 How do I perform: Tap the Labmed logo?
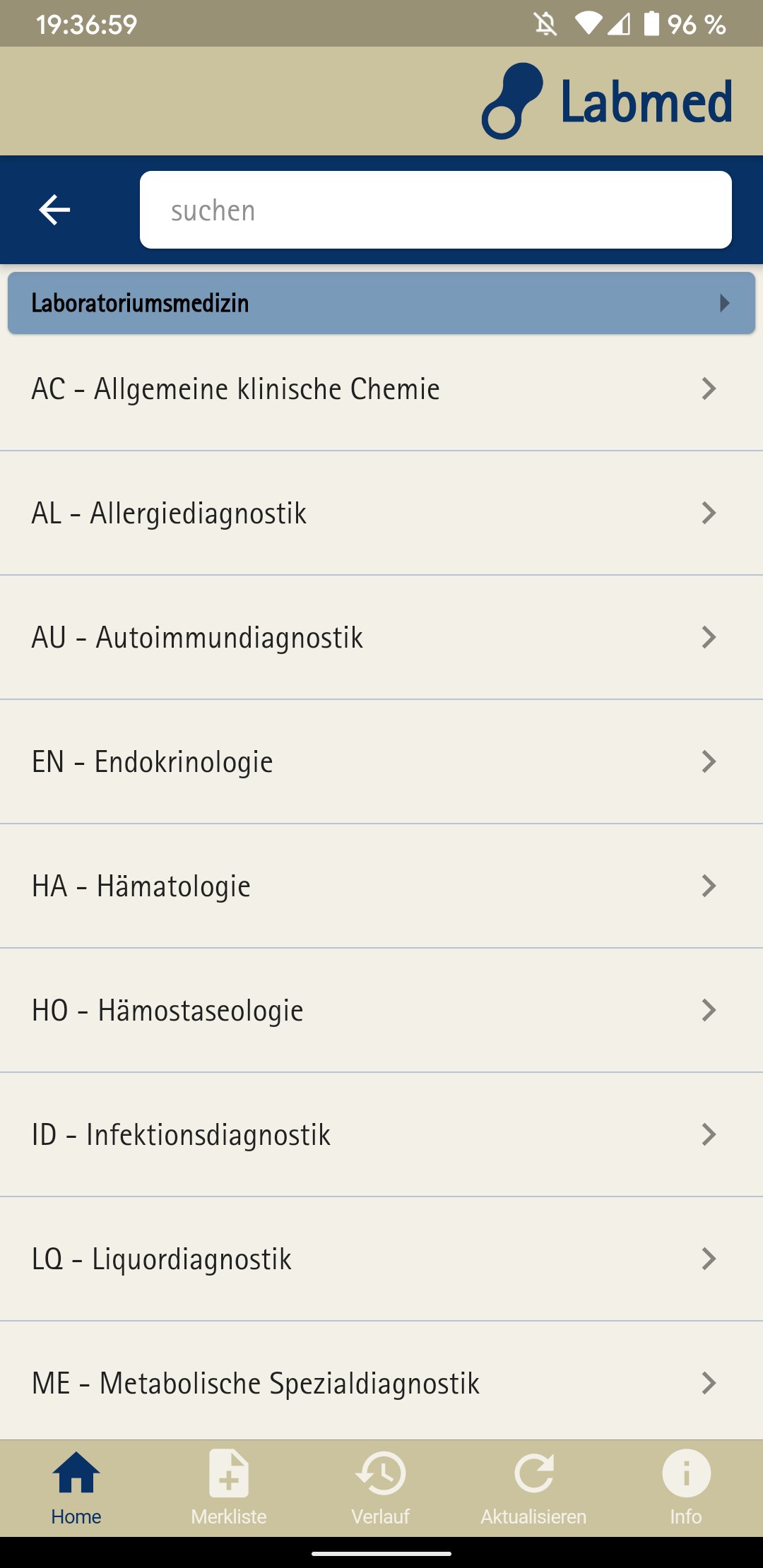click(608, 101)
